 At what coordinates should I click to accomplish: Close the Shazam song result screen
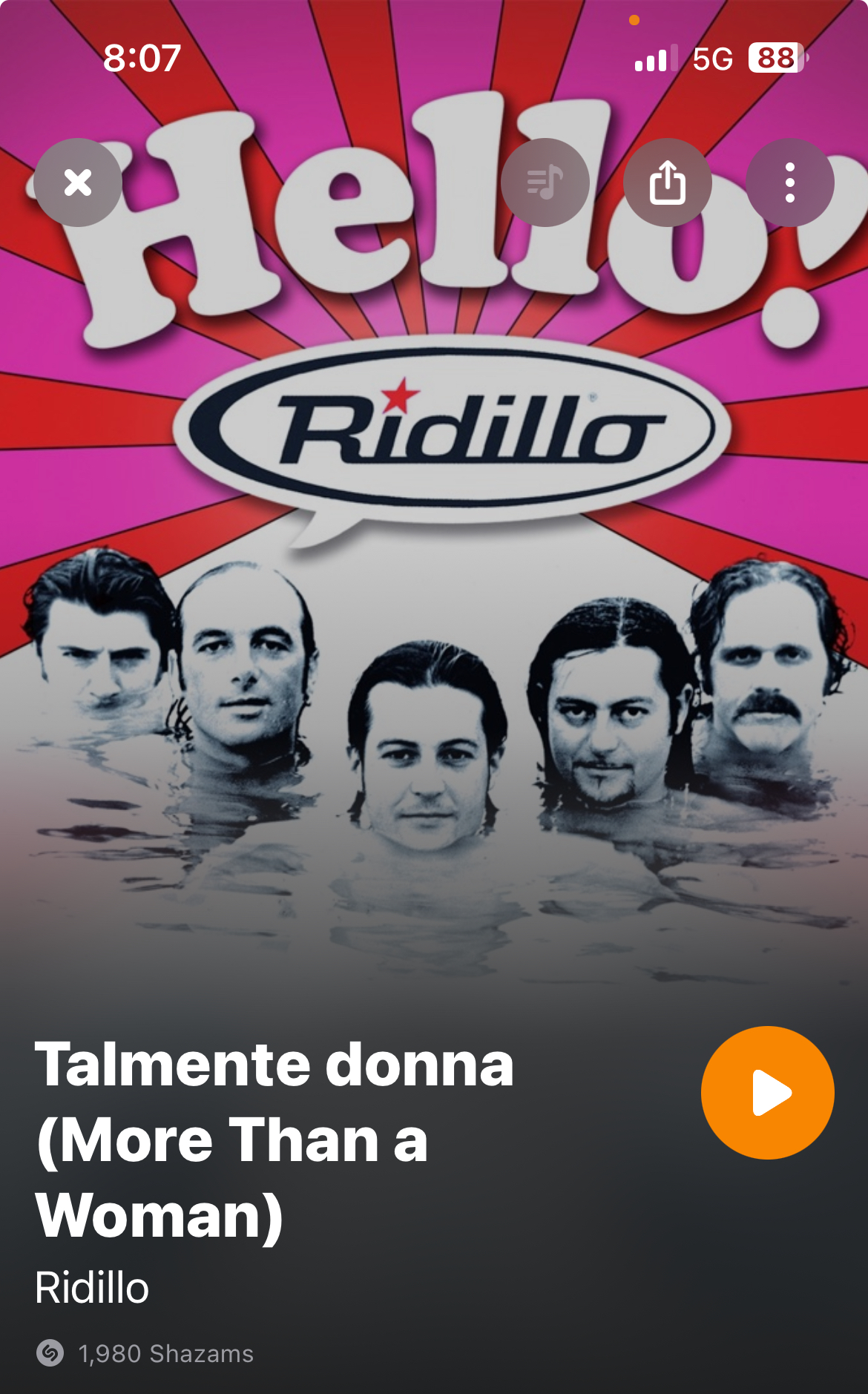[78, 183]
